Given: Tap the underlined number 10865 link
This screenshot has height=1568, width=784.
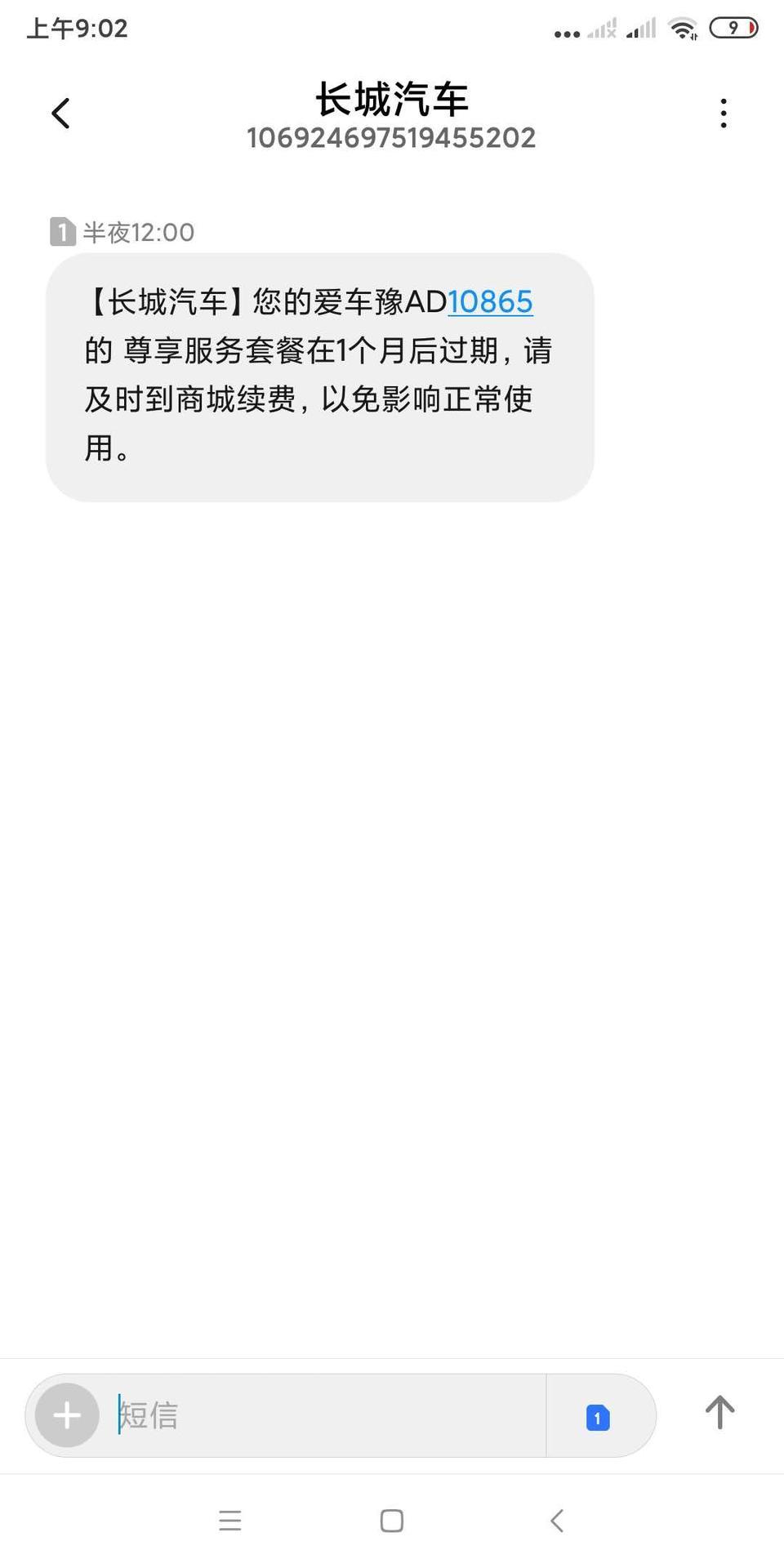Looking at the screenshot, I should (x=490, y=302).
